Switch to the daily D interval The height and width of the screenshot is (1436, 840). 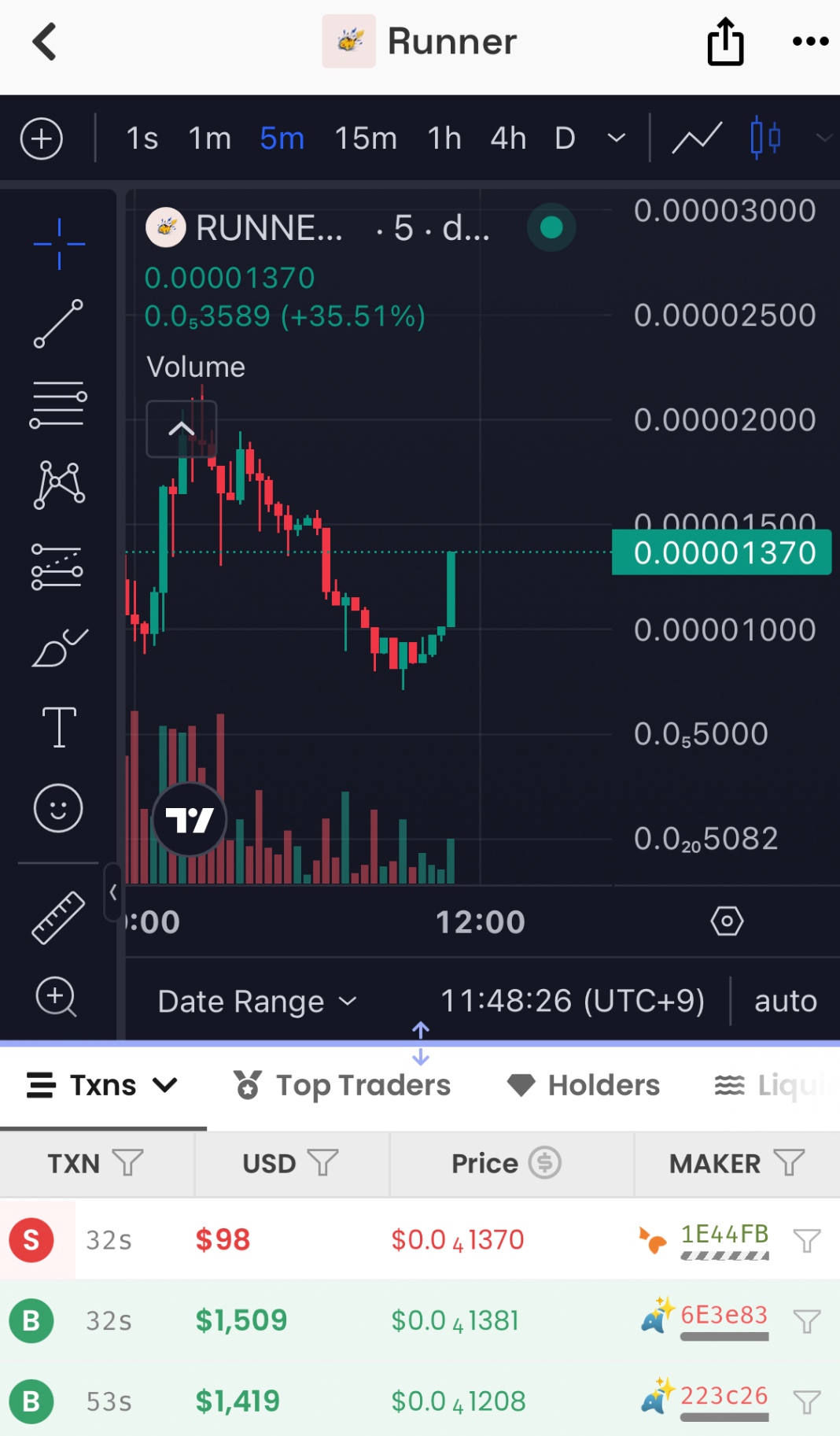565,139
